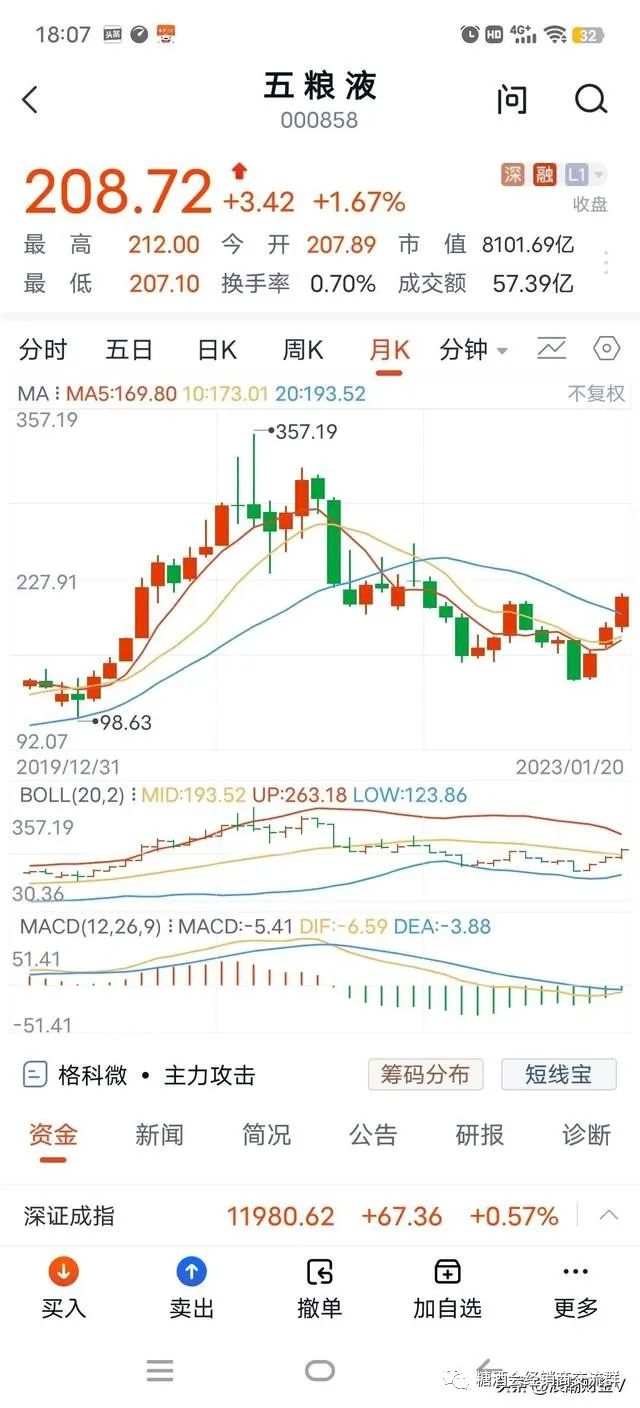
Task: Open 短线宝 tool
Action: pyautogui.click(x=558, y=1075)
